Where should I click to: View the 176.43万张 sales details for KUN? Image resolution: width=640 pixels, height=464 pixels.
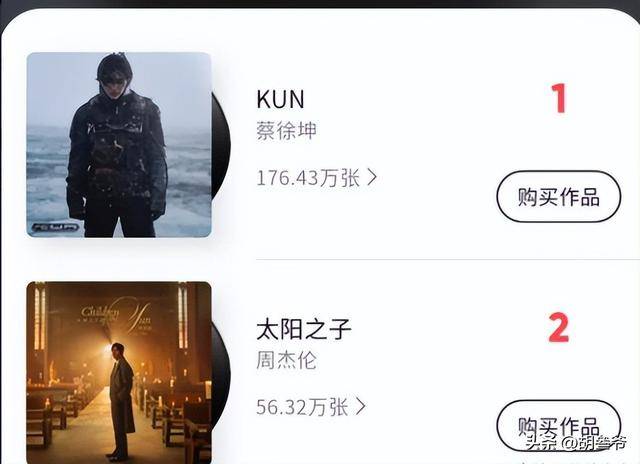pyautogui.click(x=316, y=178)
